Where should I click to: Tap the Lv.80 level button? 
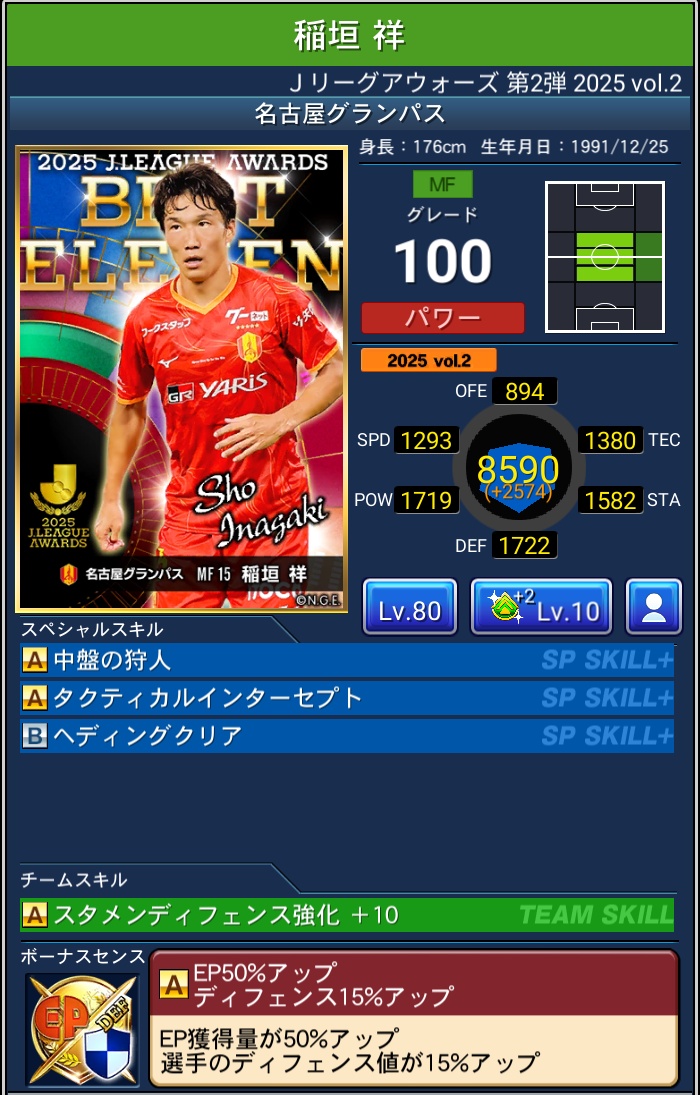pos(409,607)
